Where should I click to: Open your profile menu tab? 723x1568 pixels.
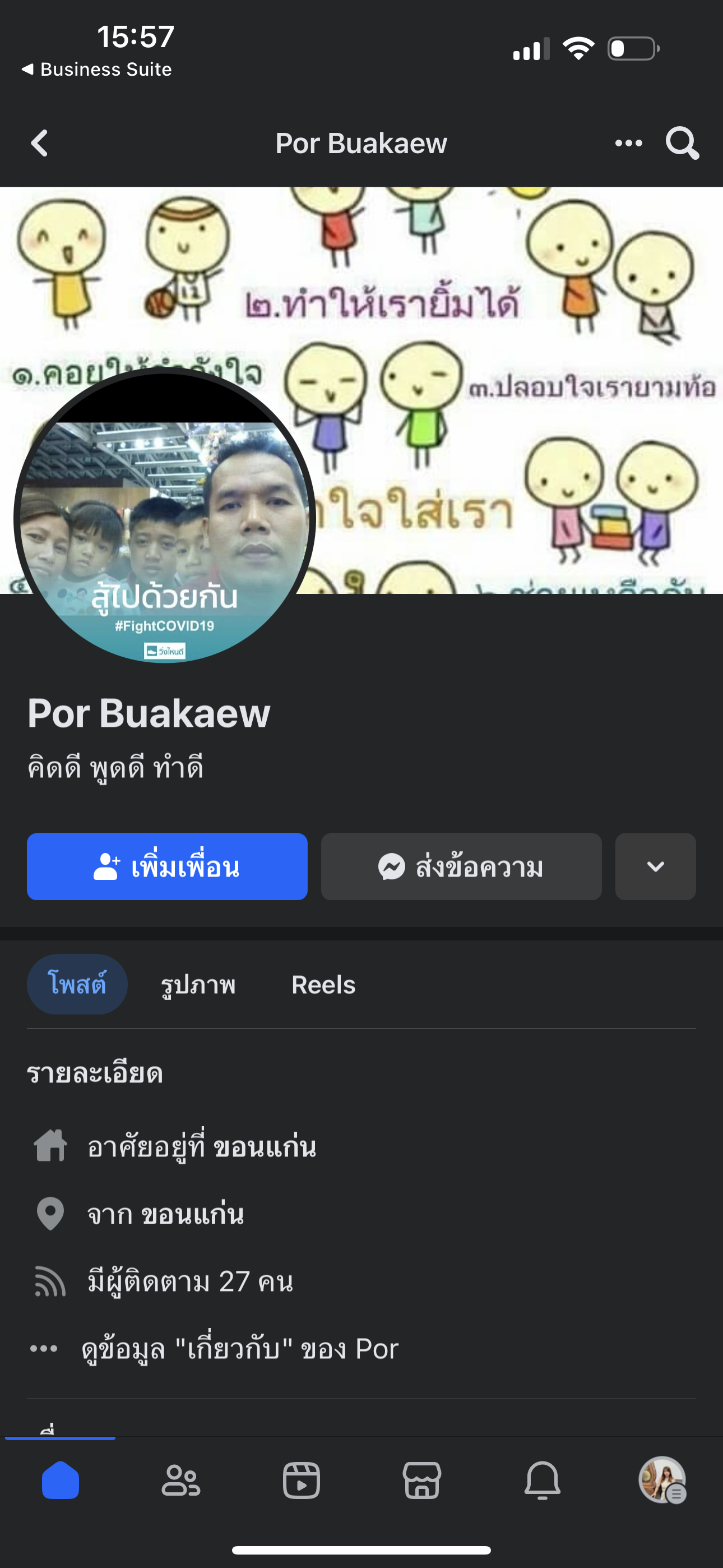[662, 1481]
